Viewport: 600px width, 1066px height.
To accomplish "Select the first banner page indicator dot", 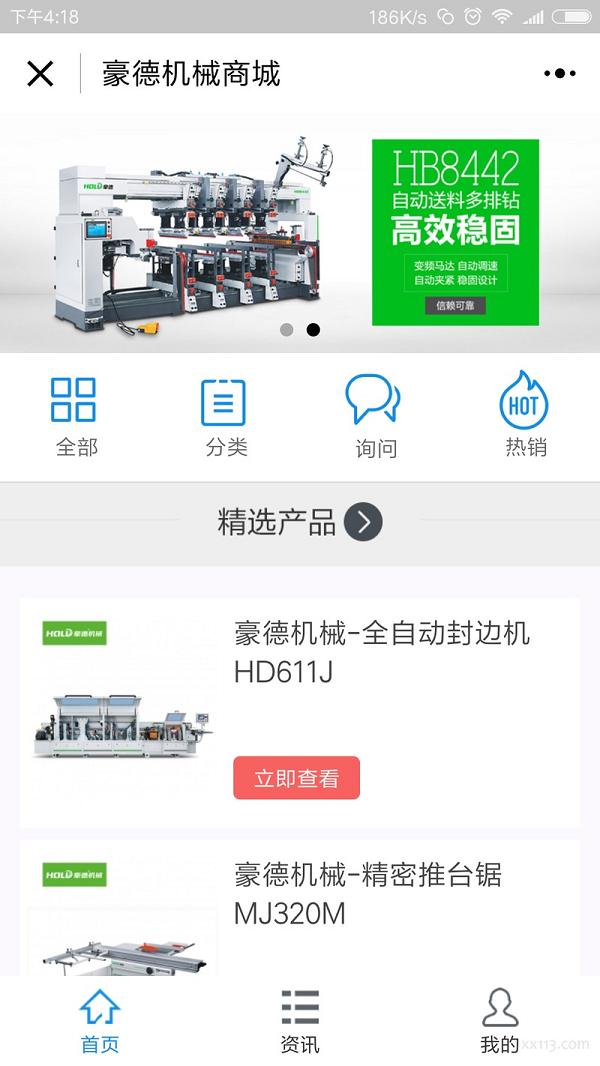I will (287, 330).
